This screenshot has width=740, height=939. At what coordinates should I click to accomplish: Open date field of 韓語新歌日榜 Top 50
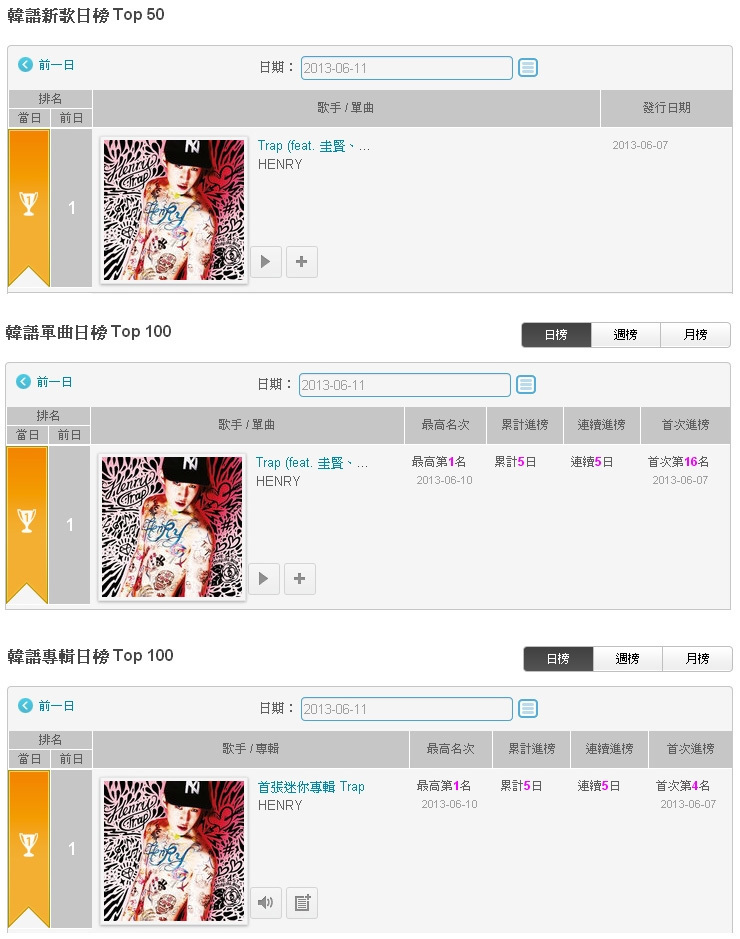[x=406, y=68]
